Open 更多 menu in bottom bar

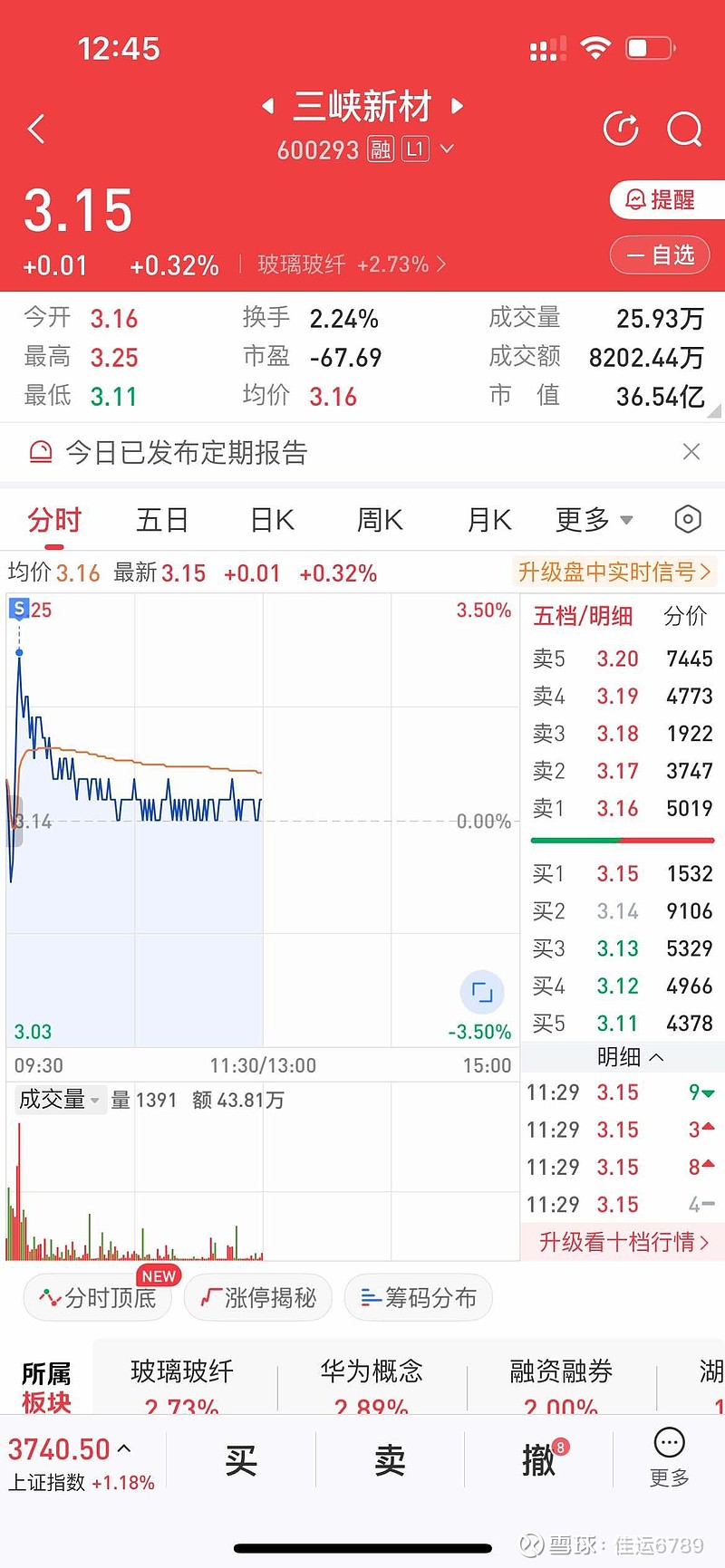click(670, 1458)
